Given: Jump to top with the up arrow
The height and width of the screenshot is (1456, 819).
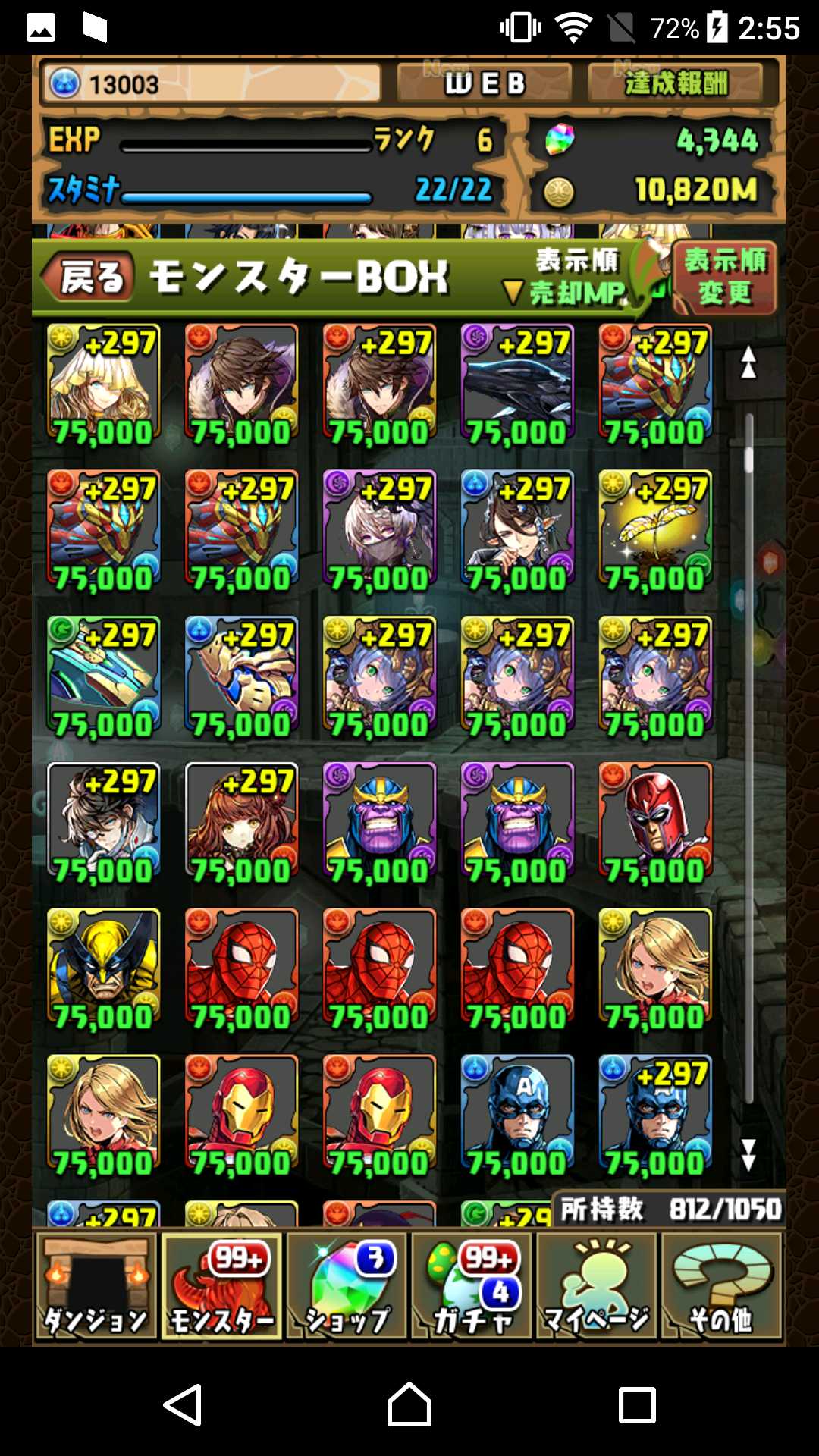Looking at the screenshot, I should click(748, 362).
